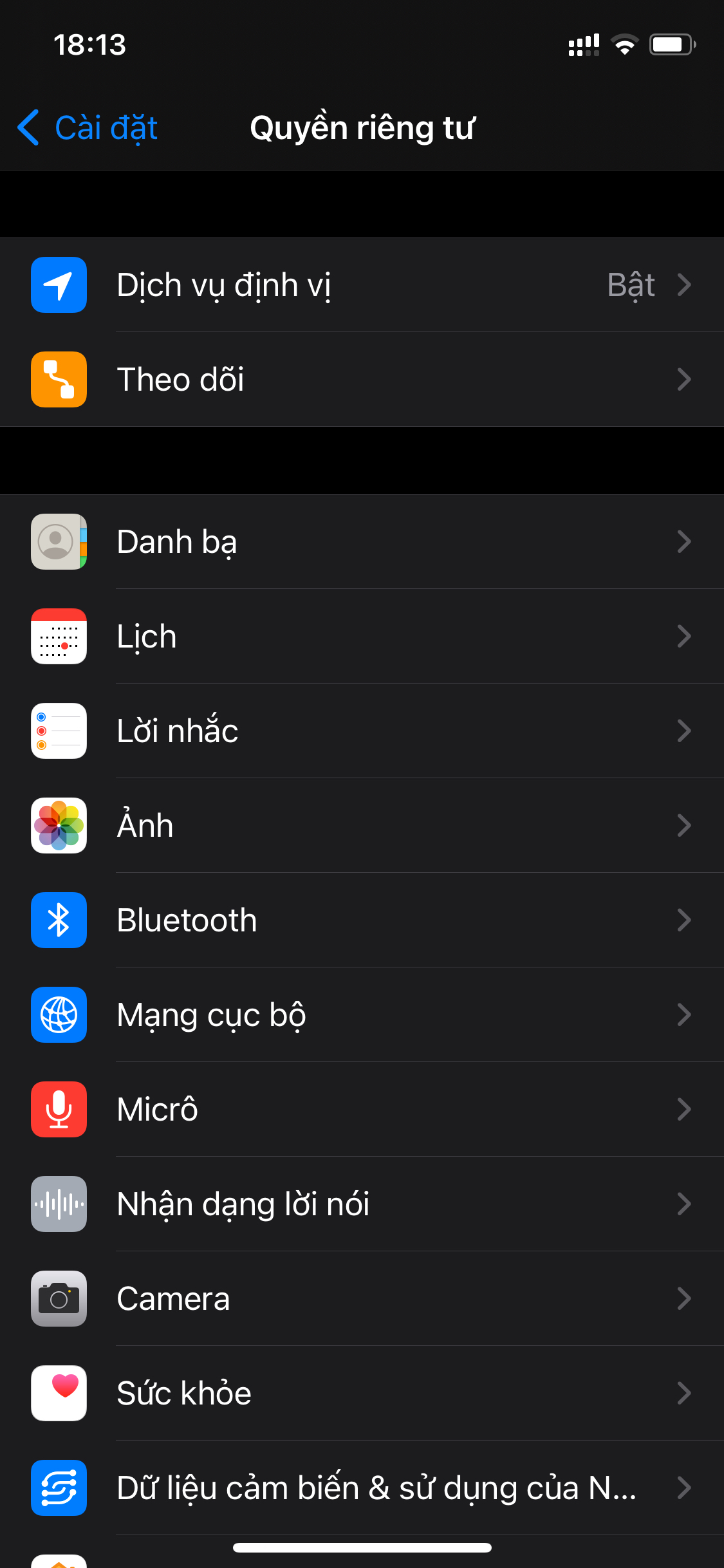Open Lời nhắc permissions
Screen dimensions: 724x1568
coord(362,731)
